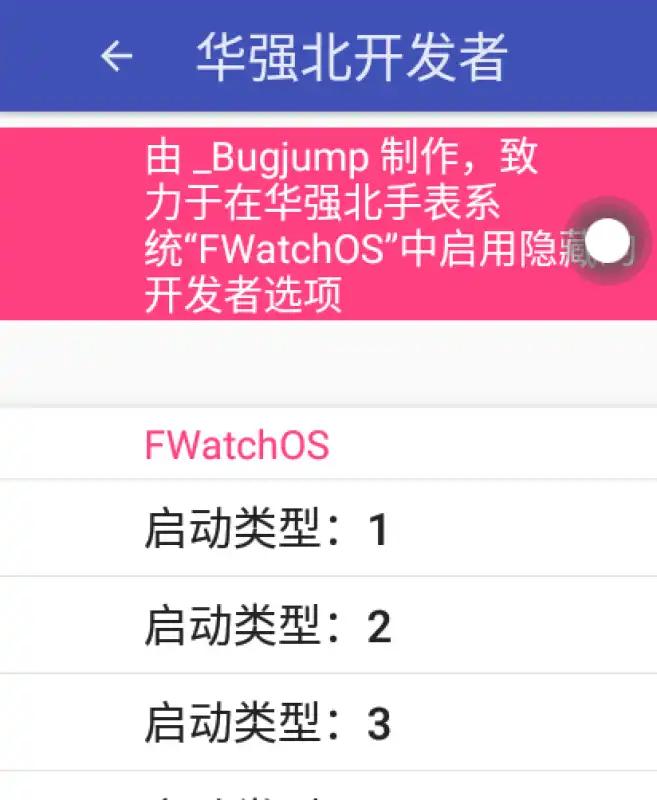Go back using the top arrow

(117, 56)
